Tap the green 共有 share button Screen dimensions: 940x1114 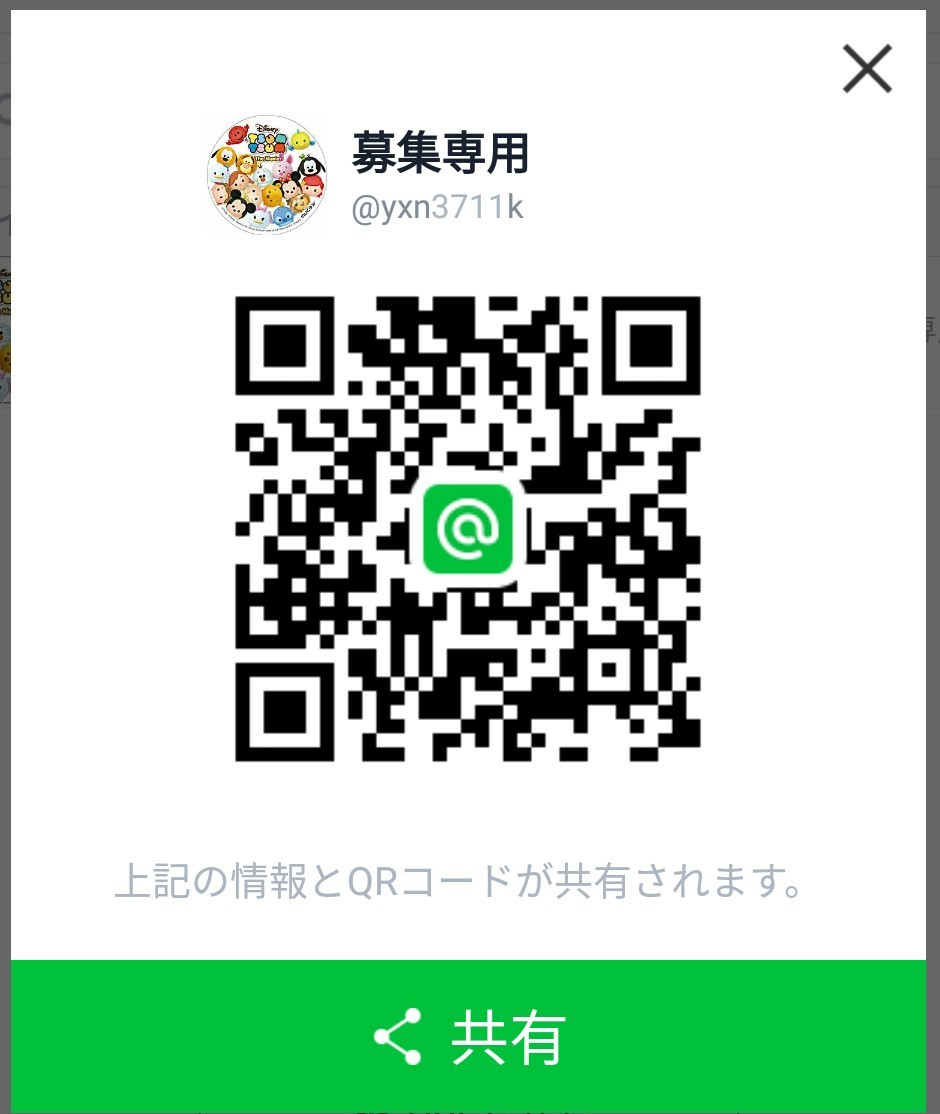[468, 1036]
